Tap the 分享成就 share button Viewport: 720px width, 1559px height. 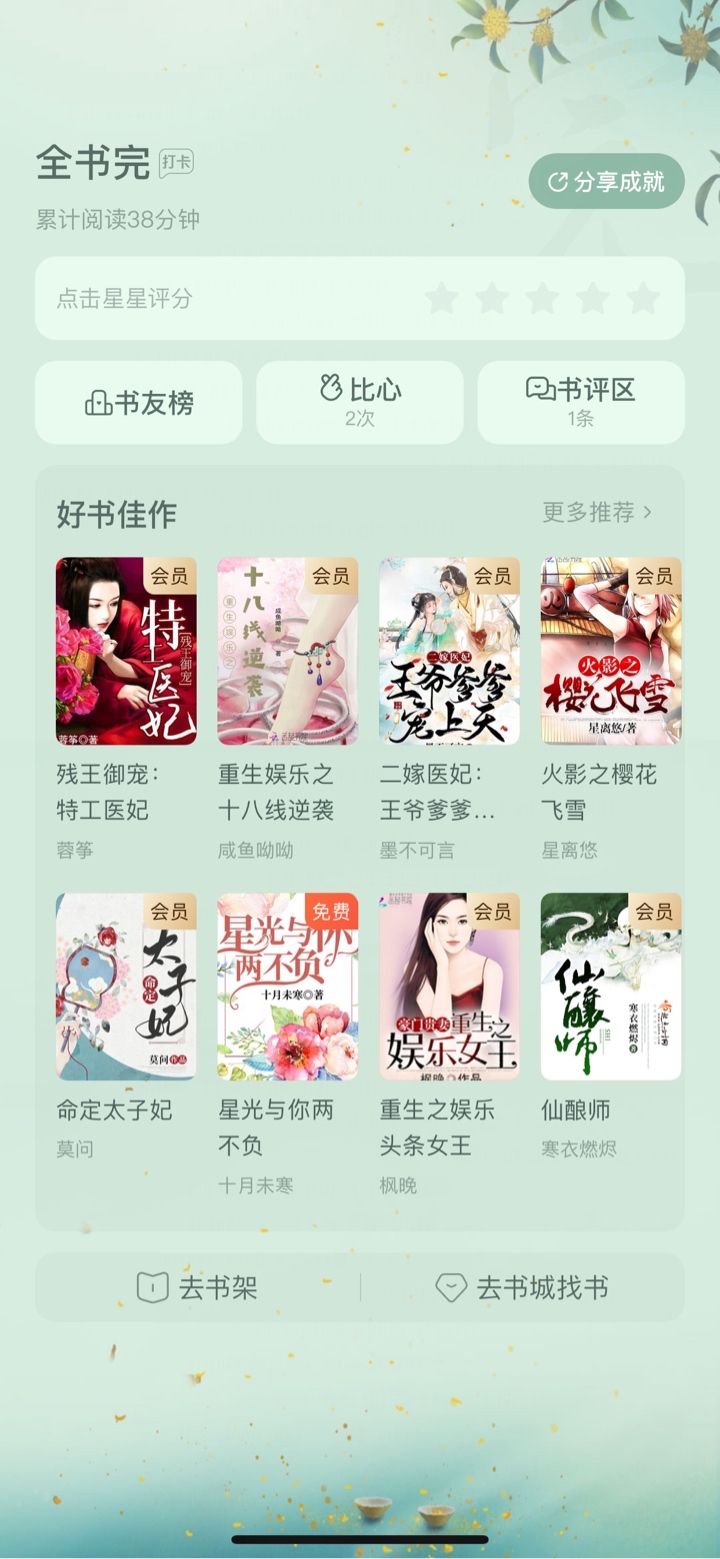tap(606, 181)
